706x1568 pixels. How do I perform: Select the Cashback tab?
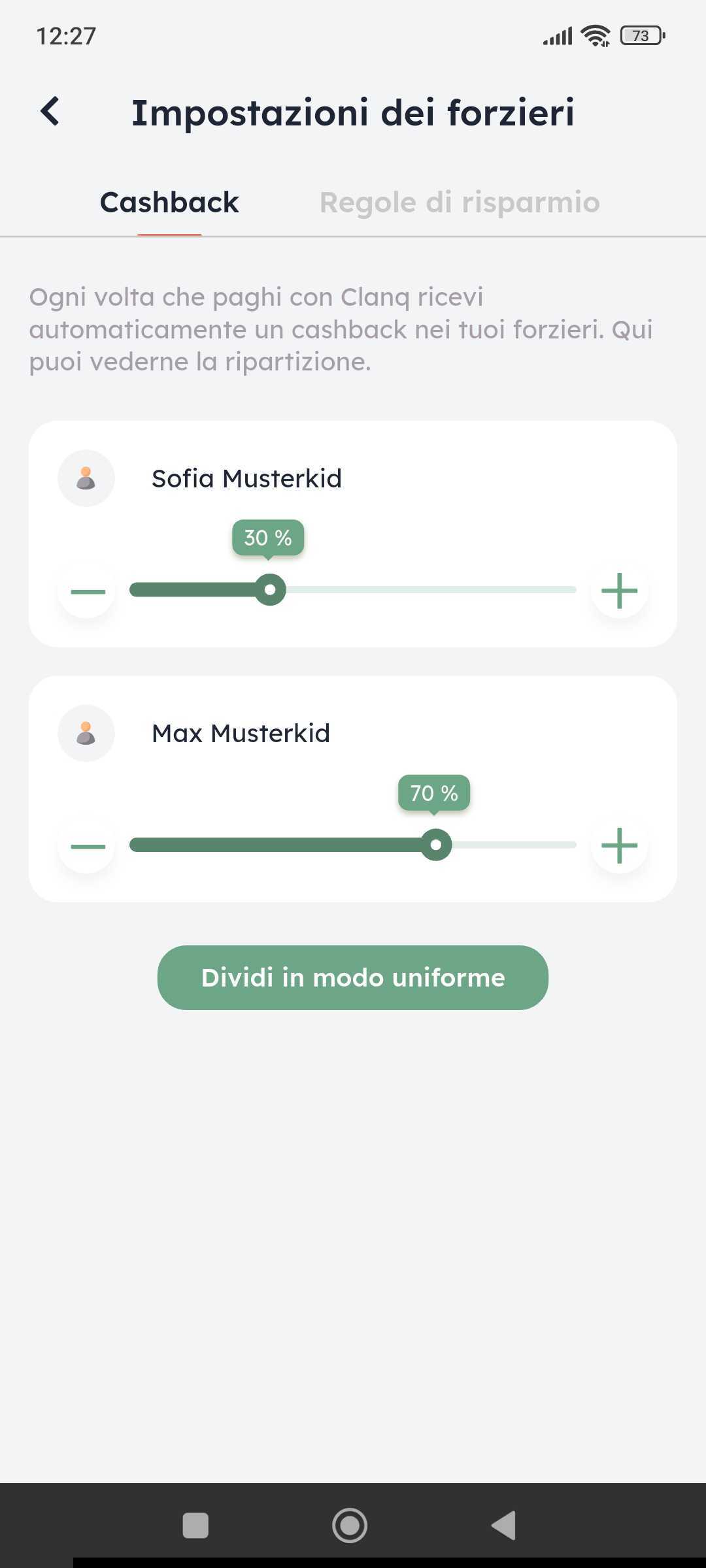169,203
